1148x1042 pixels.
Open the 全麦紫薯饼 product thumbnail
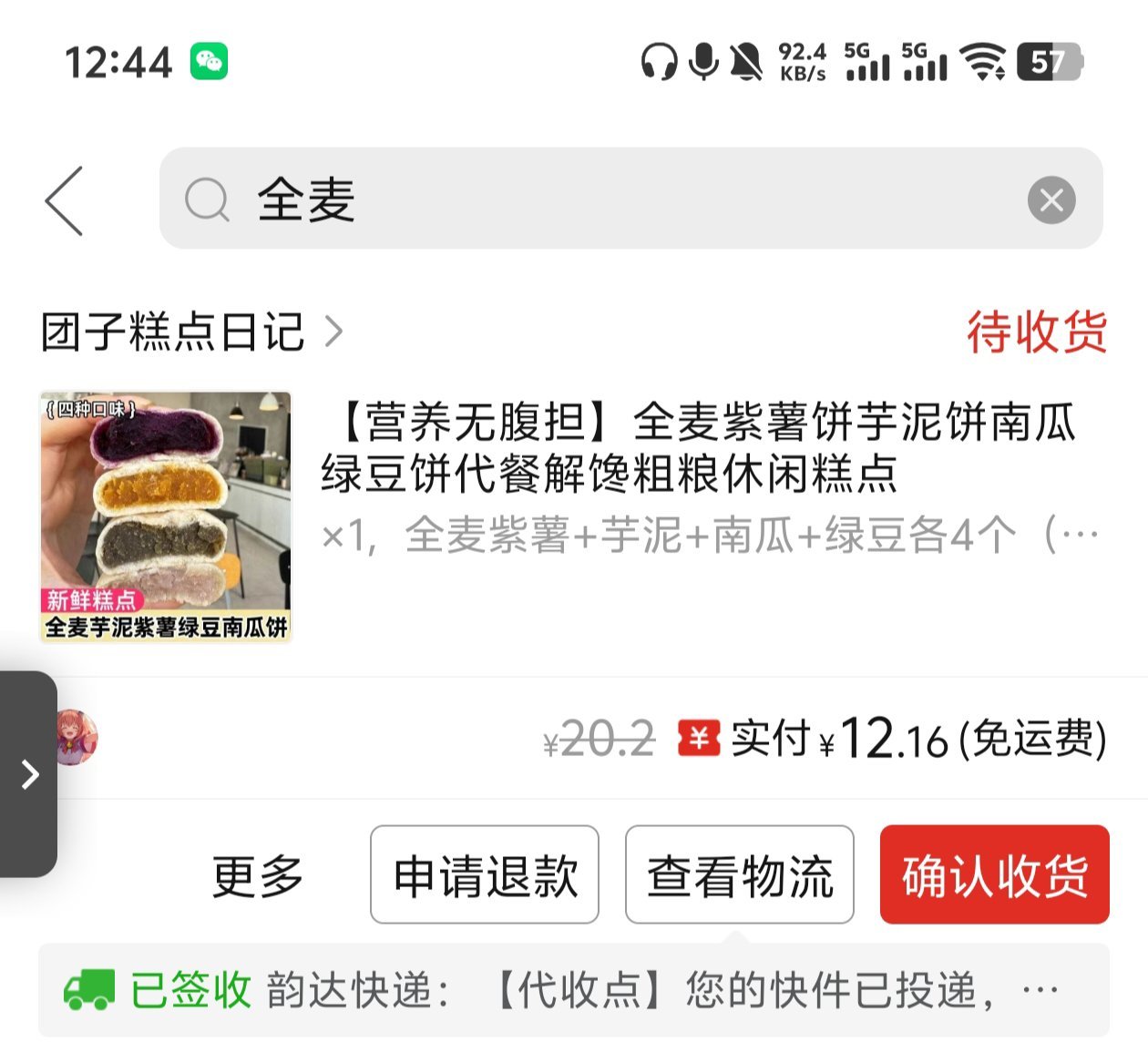coord(166,517)
